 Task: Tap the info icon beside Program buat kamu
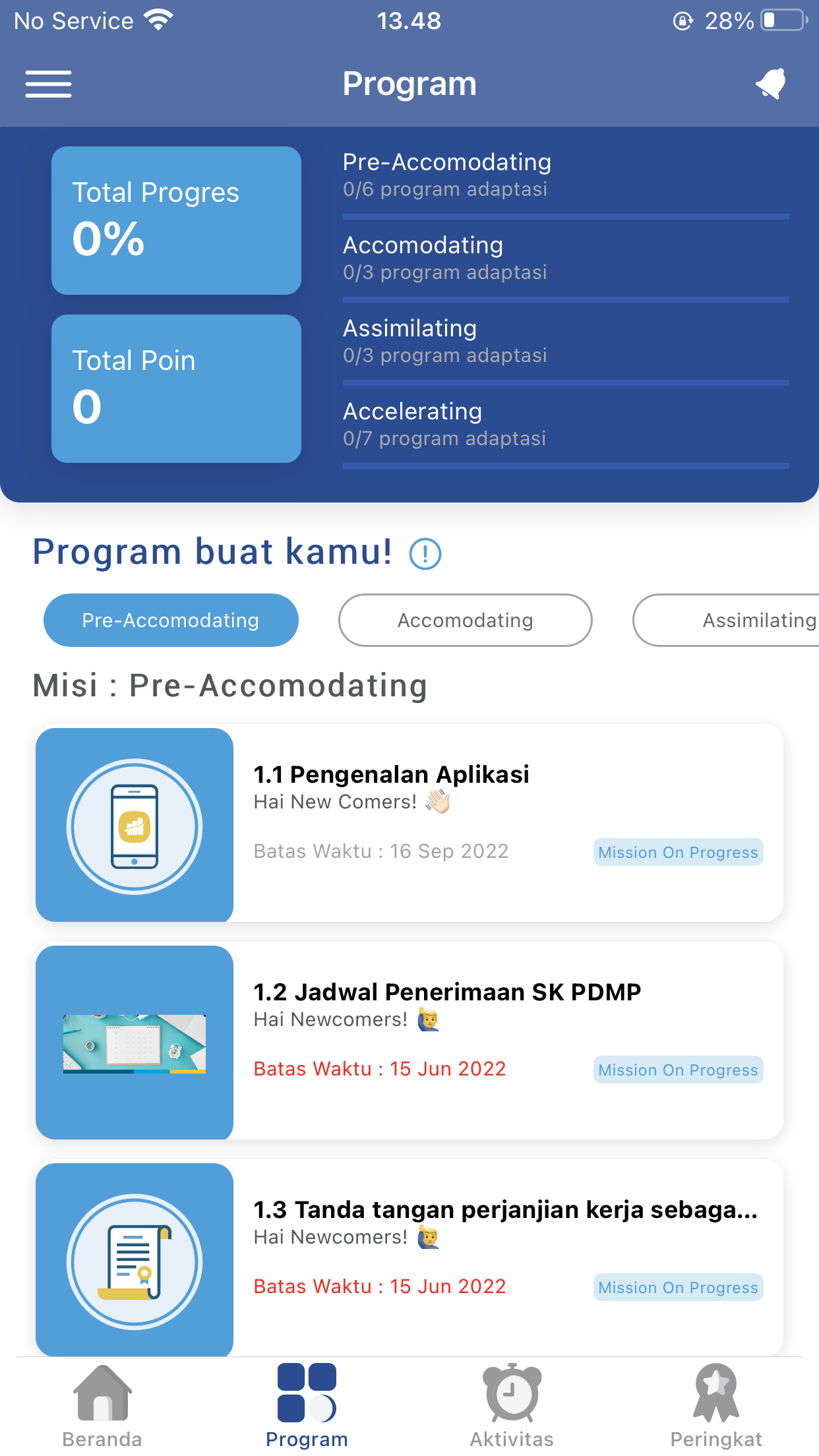point(425,554)
